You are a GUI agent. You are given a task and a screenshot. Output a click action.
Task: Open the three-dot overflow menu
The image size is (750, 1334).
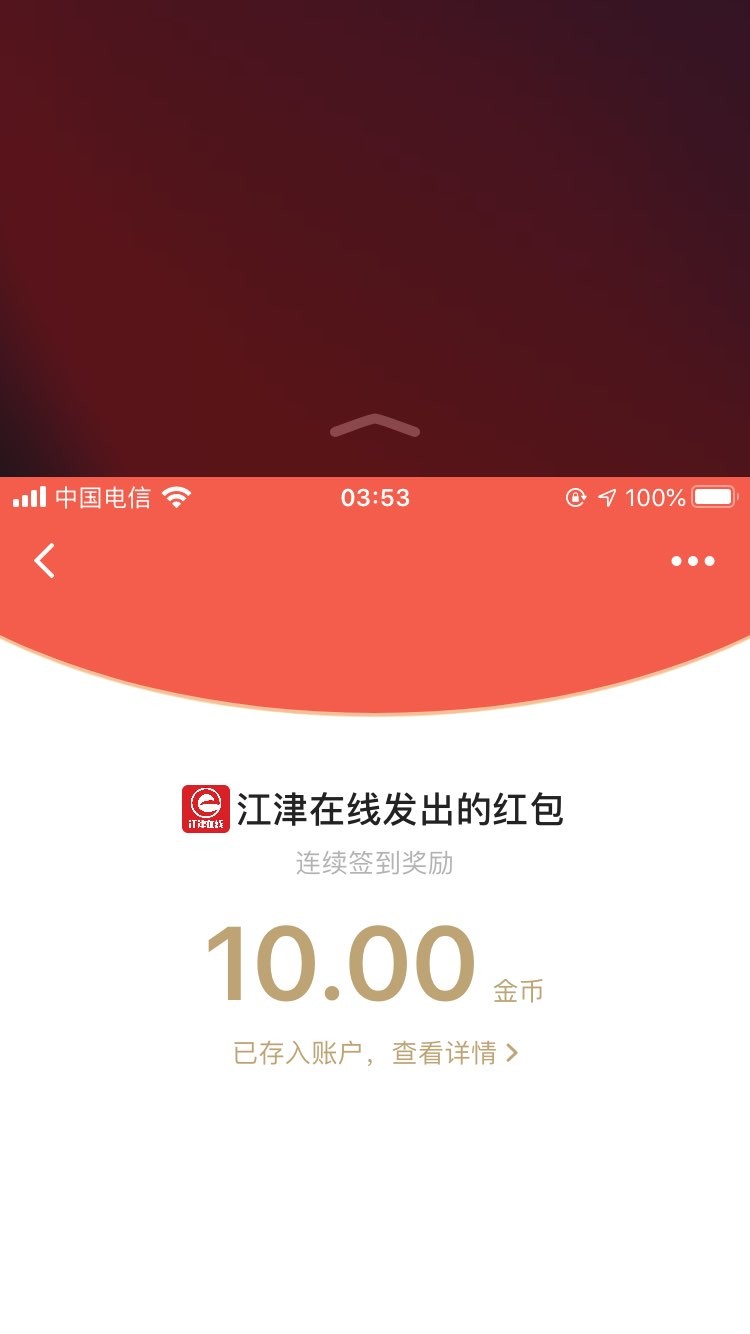coord(692,561)
